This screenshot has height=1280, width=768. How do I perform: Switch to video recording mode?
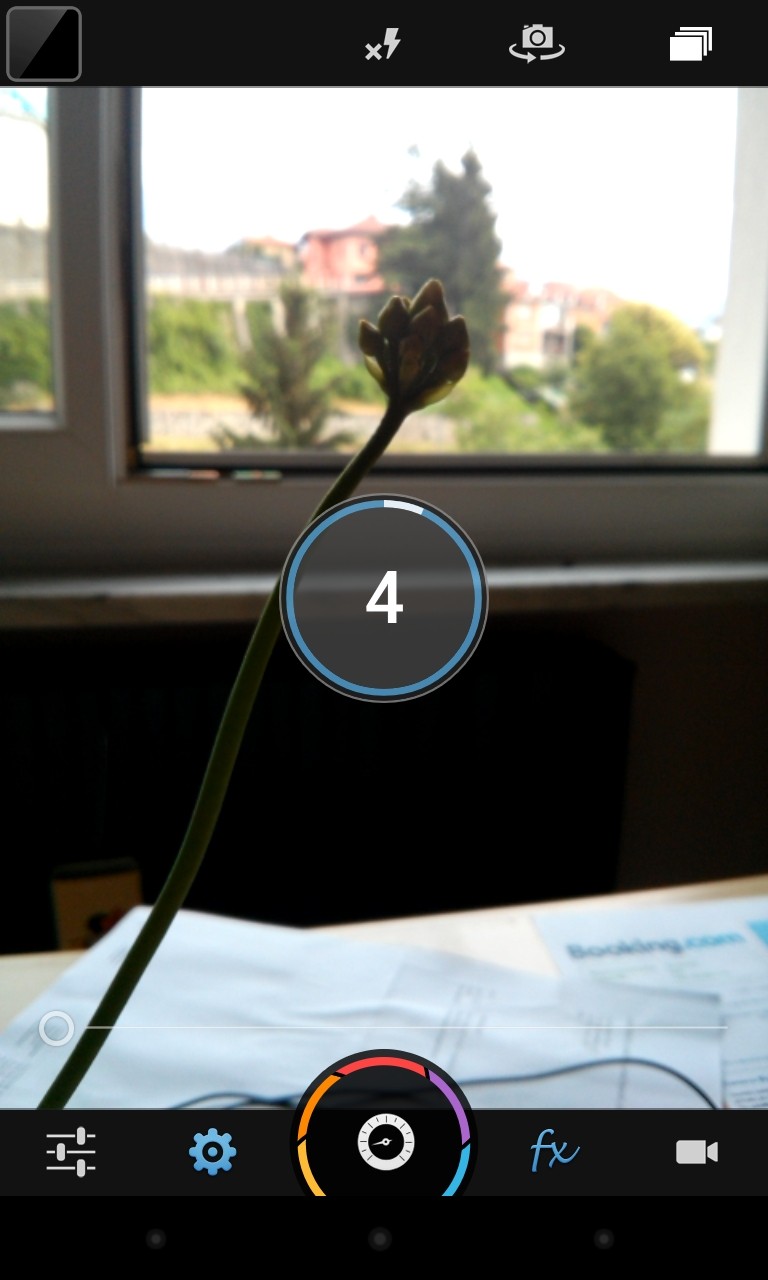[696, 1152]
